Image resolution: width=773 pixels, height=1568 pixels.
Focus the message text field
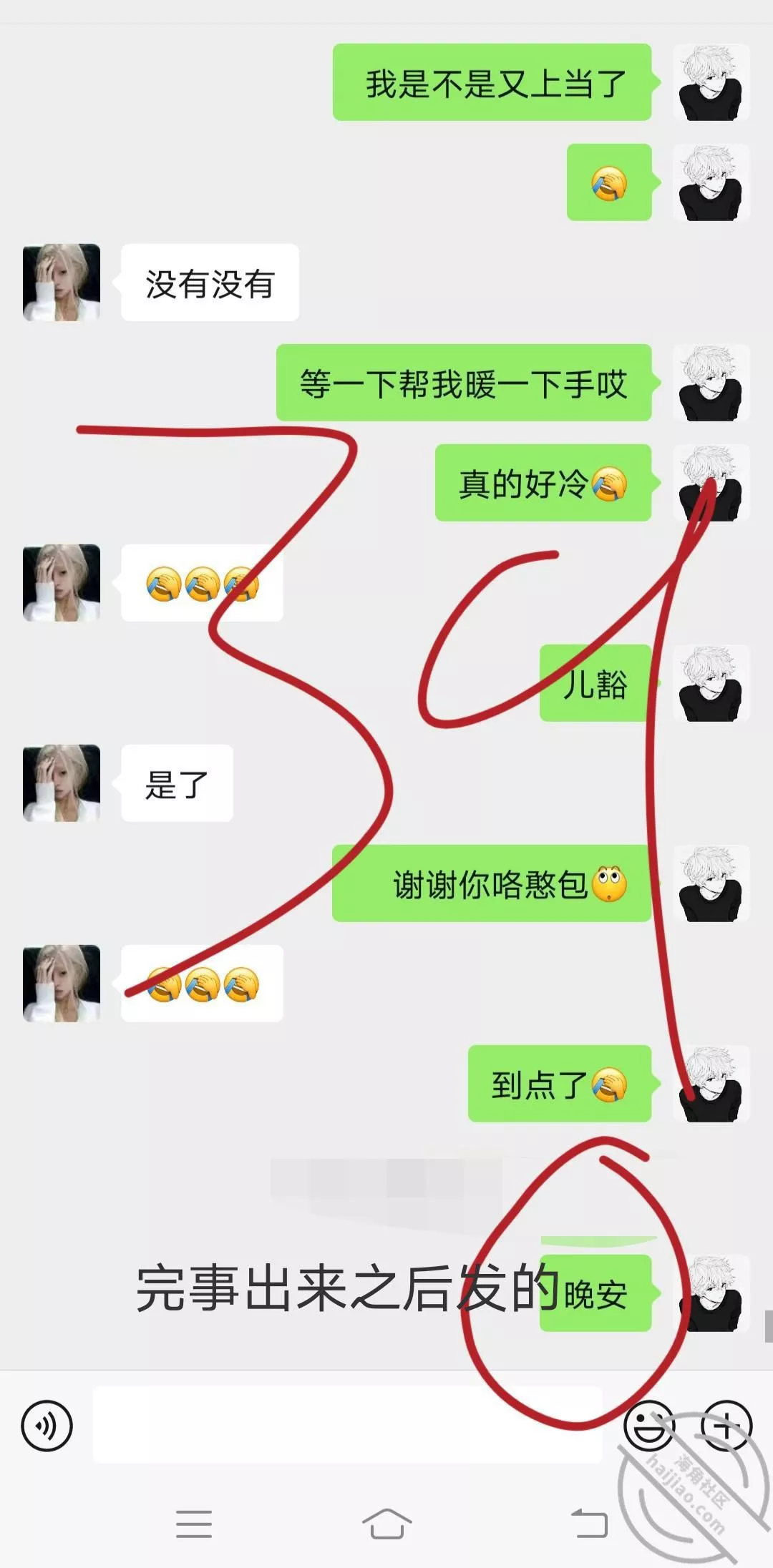point(347,1425)
